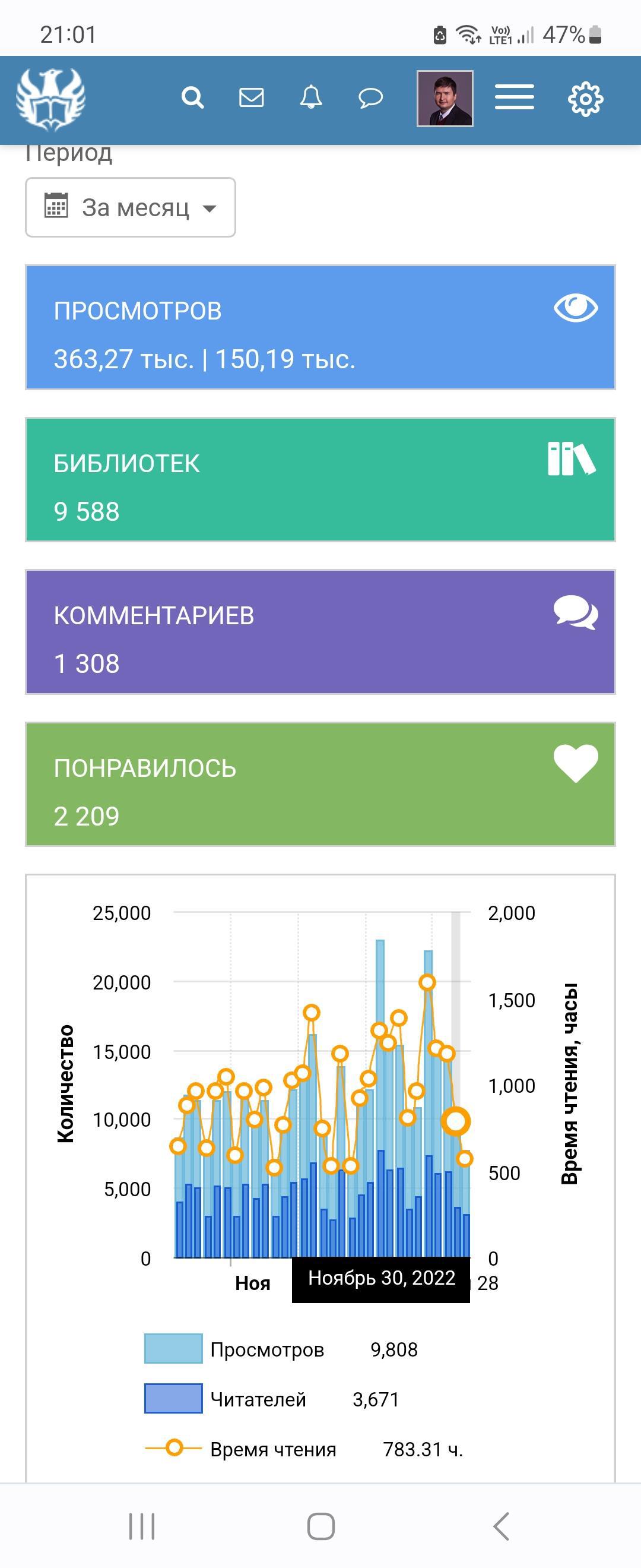Open the «Комментариев» statistics card

320,632
